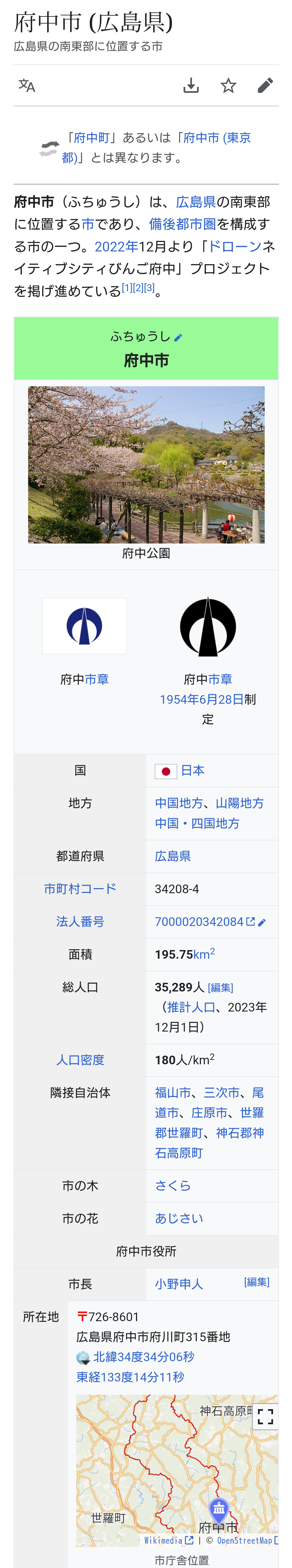Expand the map to fullscreen
Viewport: 292px width, 1568px height.
click(265, 1416)
